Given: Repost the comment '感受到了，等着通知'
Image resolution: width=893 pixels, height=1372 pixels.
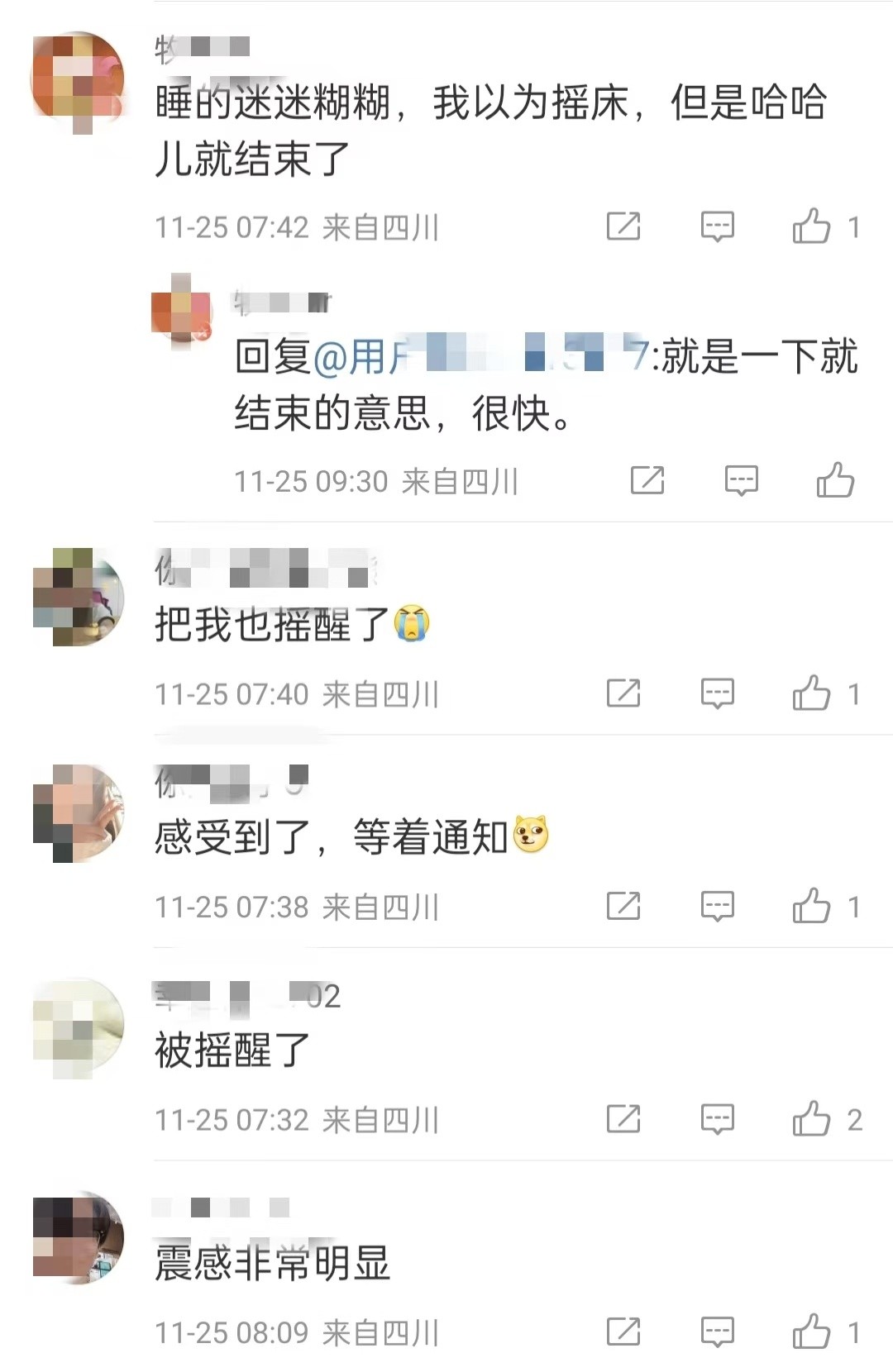Looking at the screenshot, I should click(x=623, y=907).
